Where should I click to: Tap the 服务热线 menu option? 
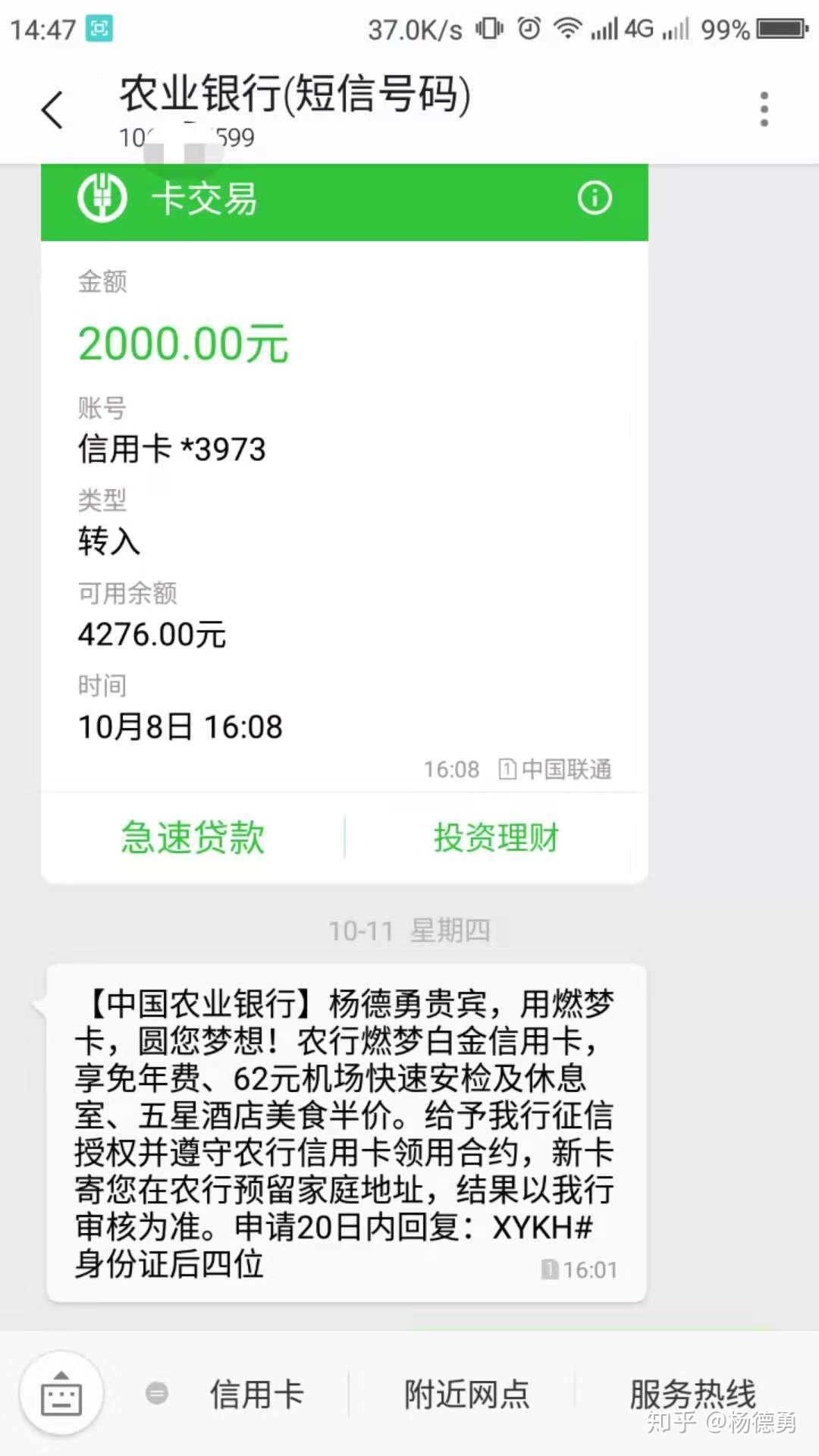(x=692, y=1394)
